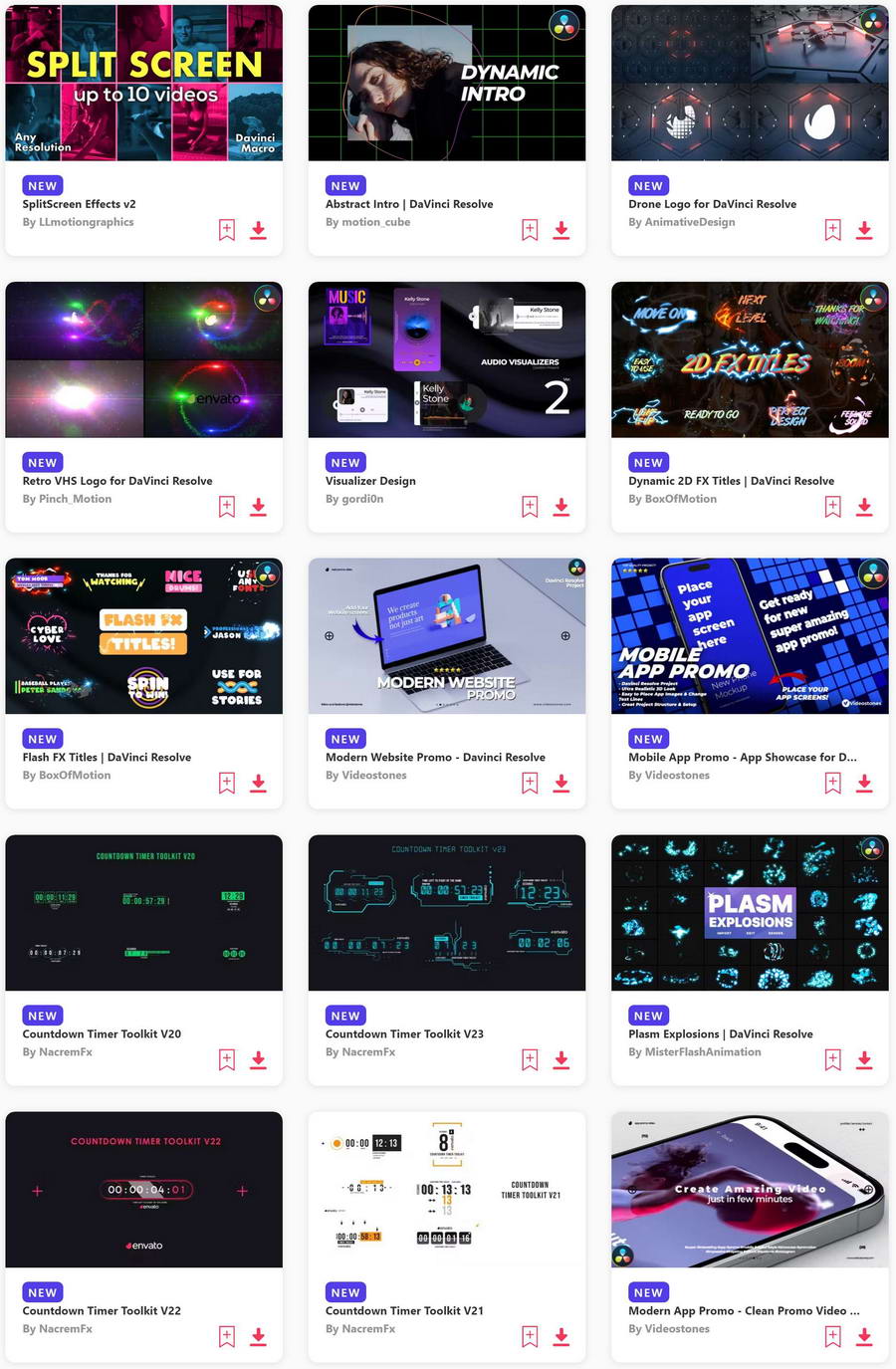Bookmark Retro VHS Logo item
The width and height of the screenshot is (896, 1369).
click(x=227, y=507)
